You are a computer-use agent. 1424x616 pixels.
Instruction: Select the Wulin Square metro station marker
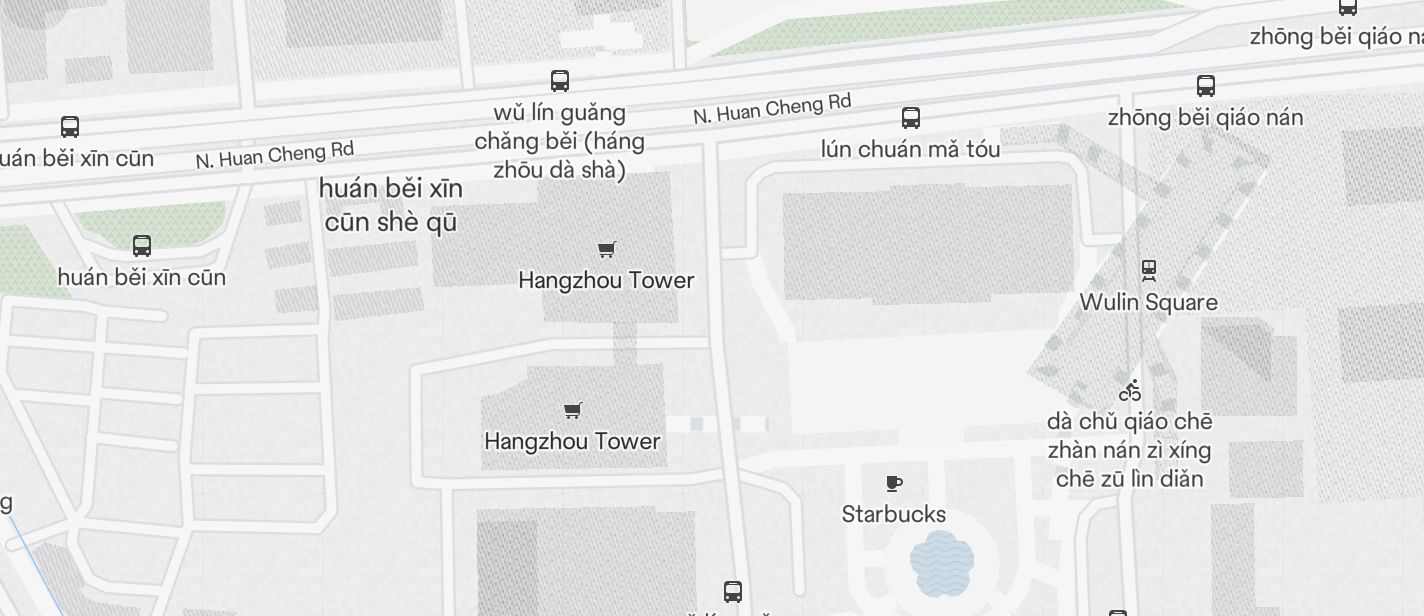(x=1149, y=269)
